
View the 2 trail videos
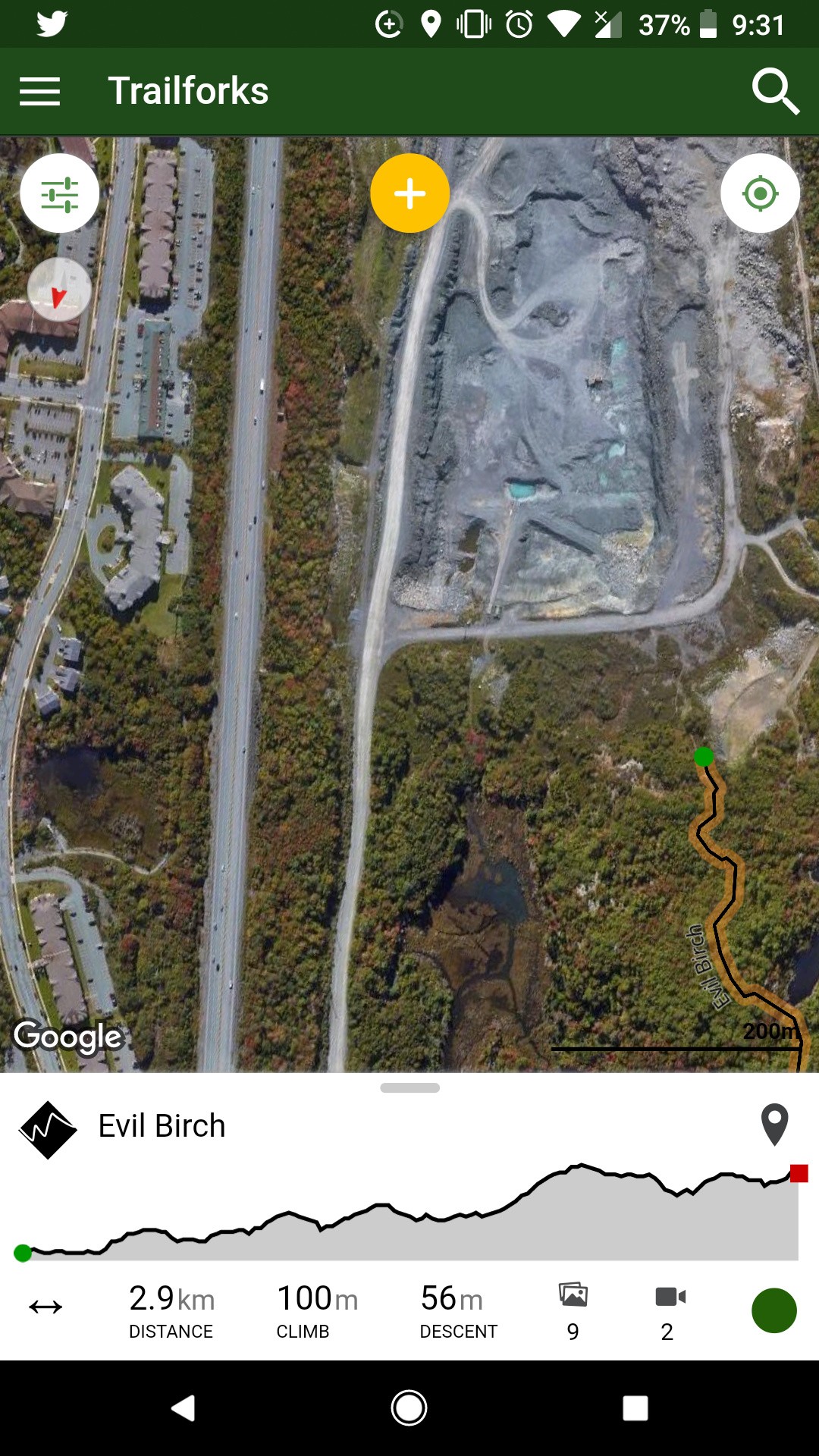669,1310
